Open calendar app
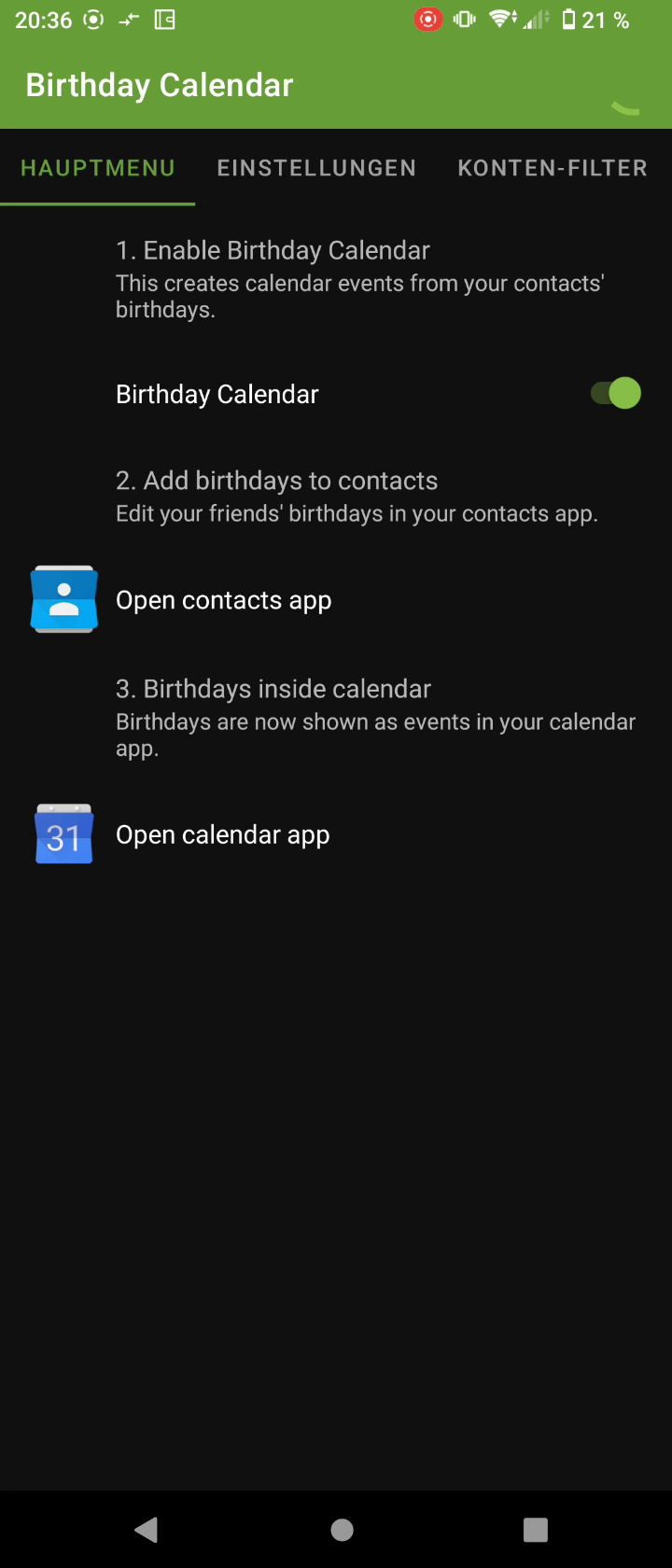672x1568 pixels. click(222, 834)
